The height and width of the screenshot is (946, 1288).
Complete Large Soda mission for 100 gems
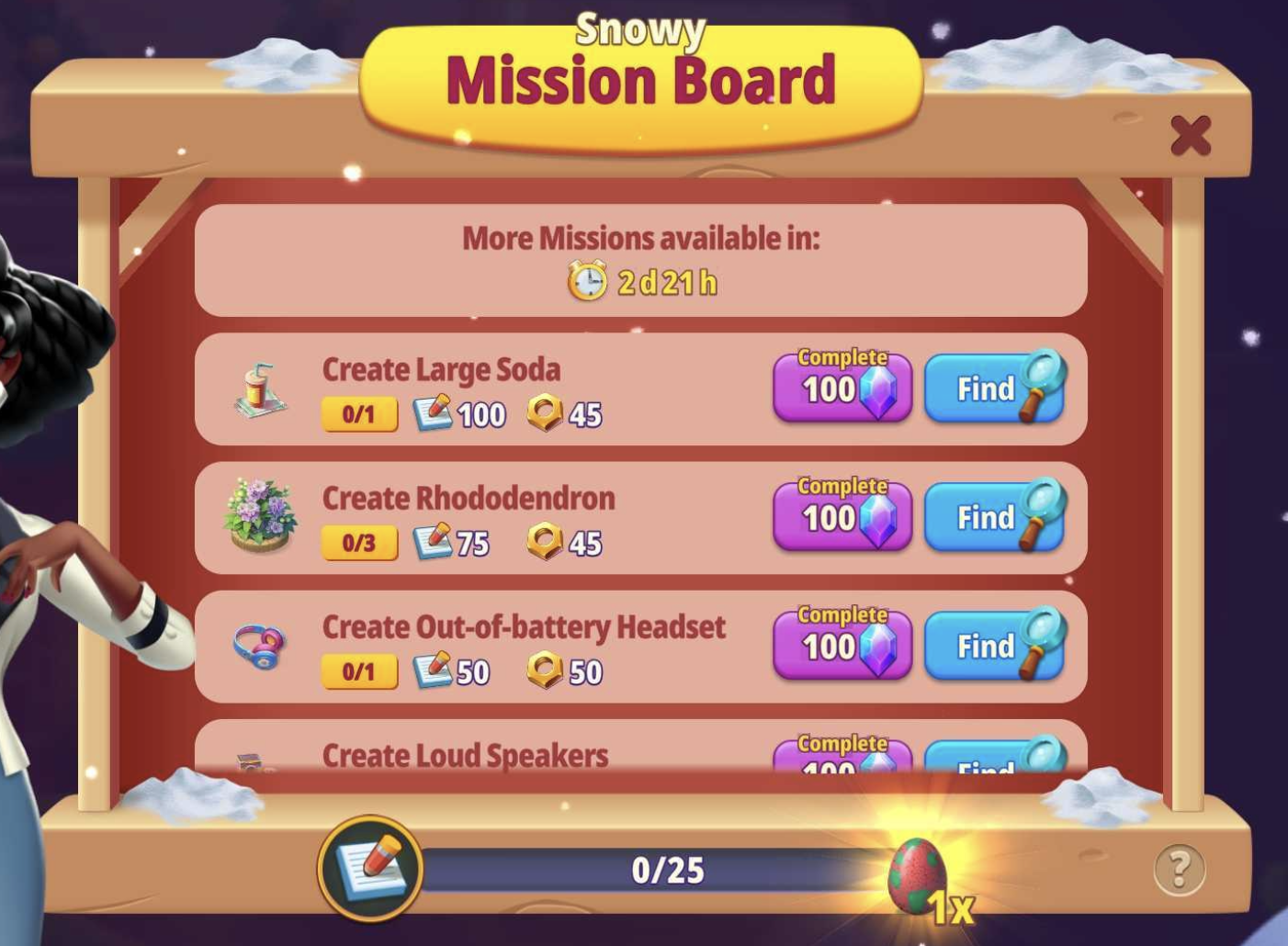point(842,389)
